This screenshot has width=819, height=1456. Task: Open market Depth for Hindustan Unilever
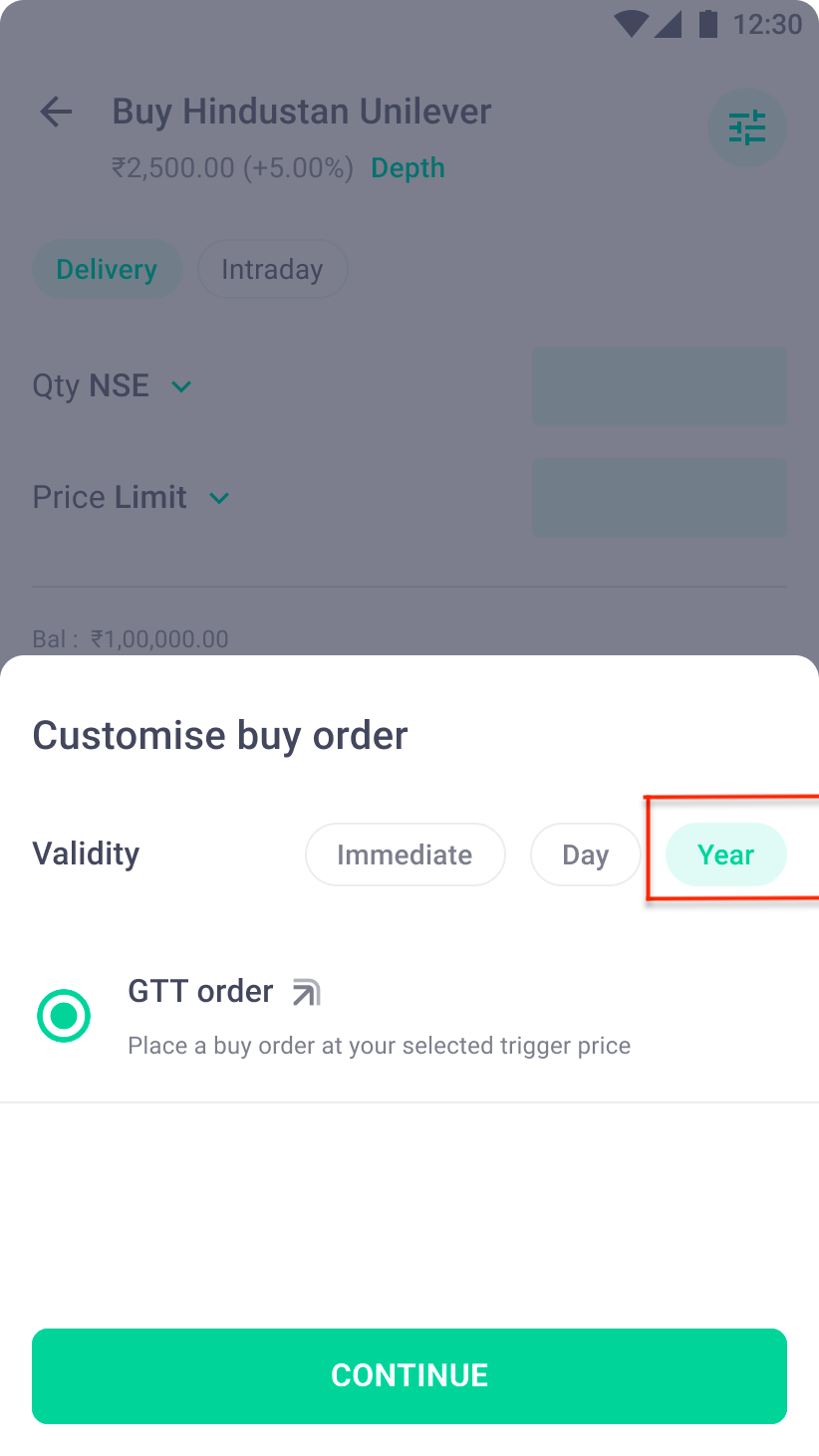(x=408, y=168)
